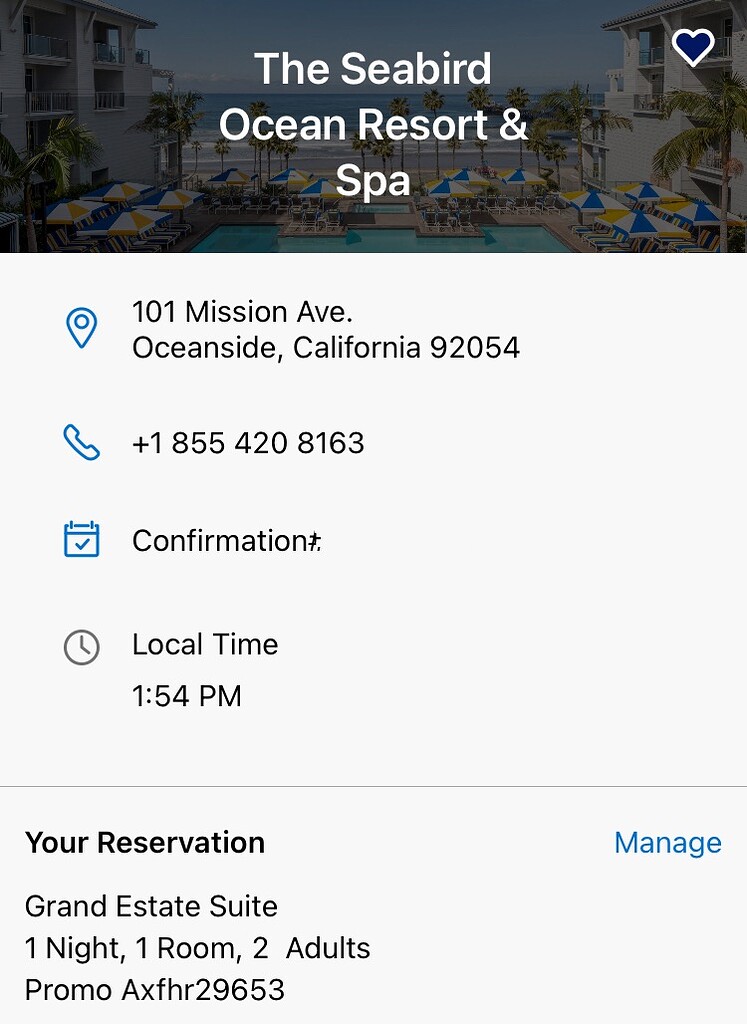Tap the address Oceanside, California 92054
747x1024 pixels.
pos(325,347)
